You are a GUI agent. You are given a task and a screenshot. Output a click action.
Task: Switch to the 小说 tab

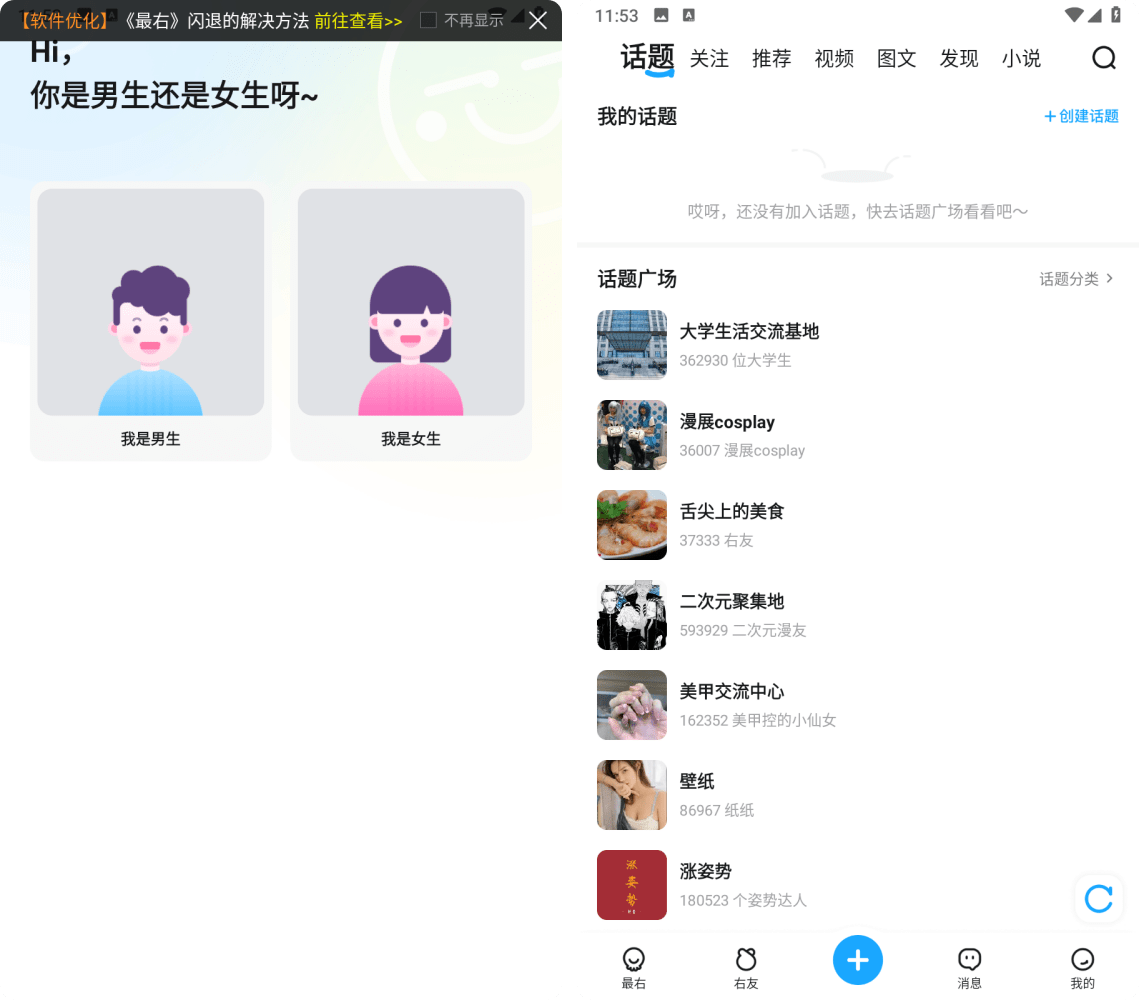point(1021,59)
